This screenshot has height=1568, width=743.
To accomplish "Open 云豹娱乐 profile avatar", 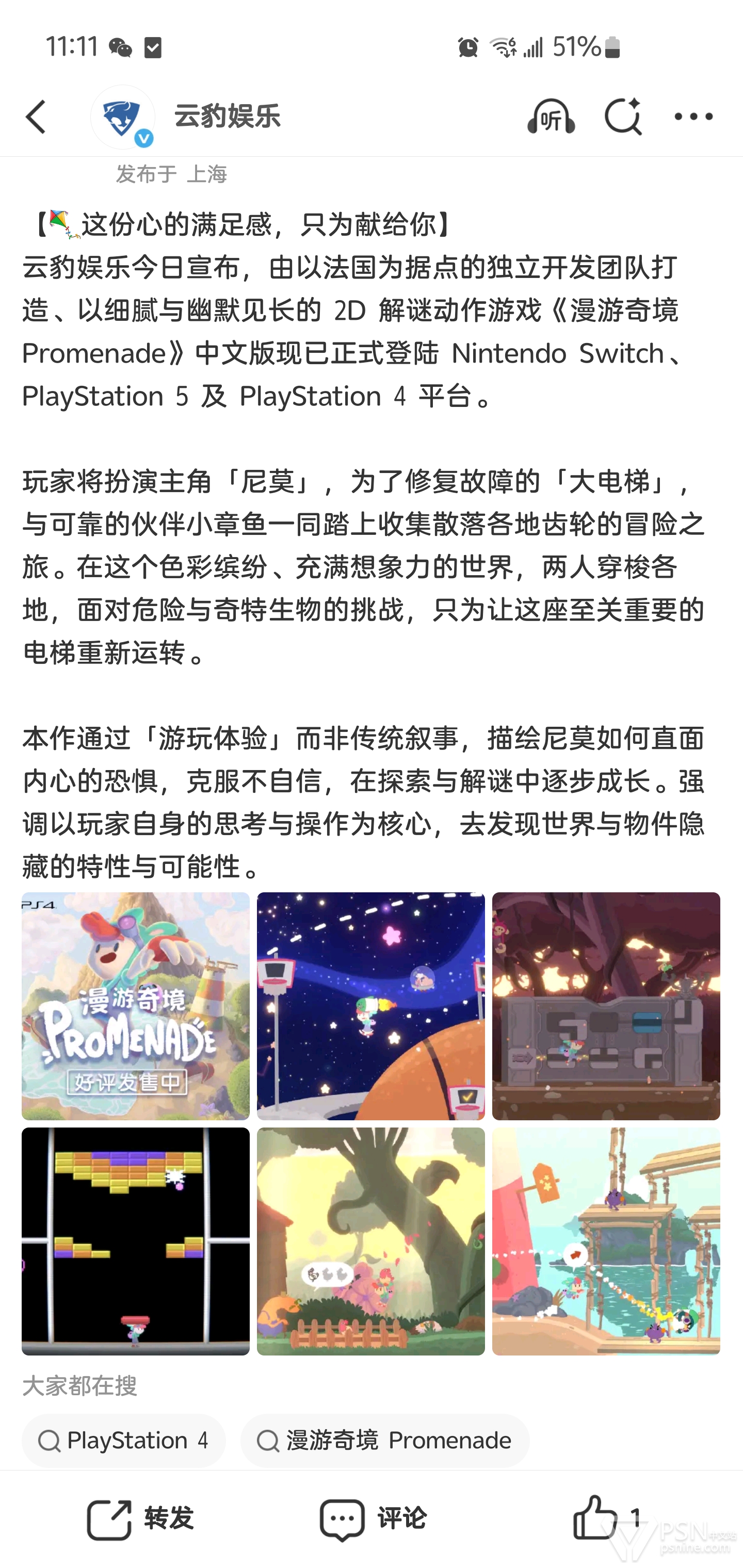I will pos(122,117).
